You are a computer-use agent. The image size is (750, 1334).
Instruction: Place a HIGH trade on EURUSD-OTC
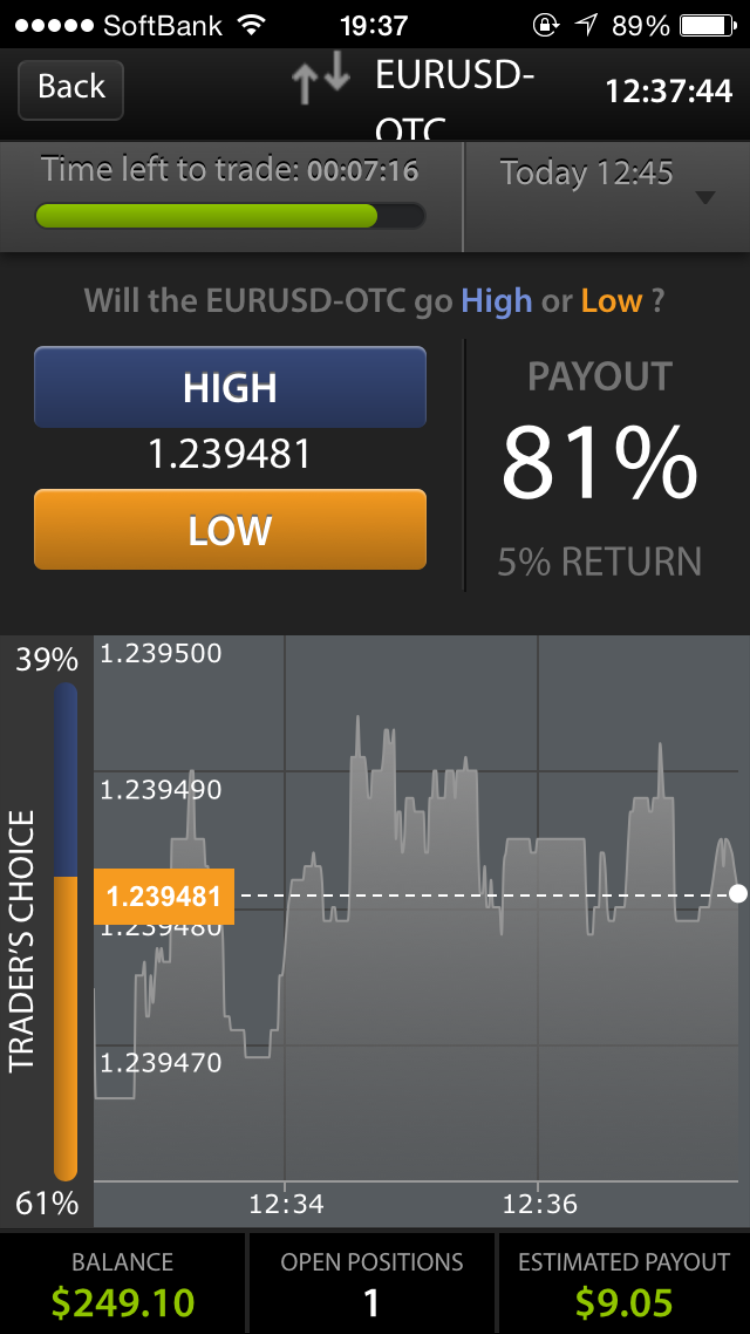click(x=230, y=387)
